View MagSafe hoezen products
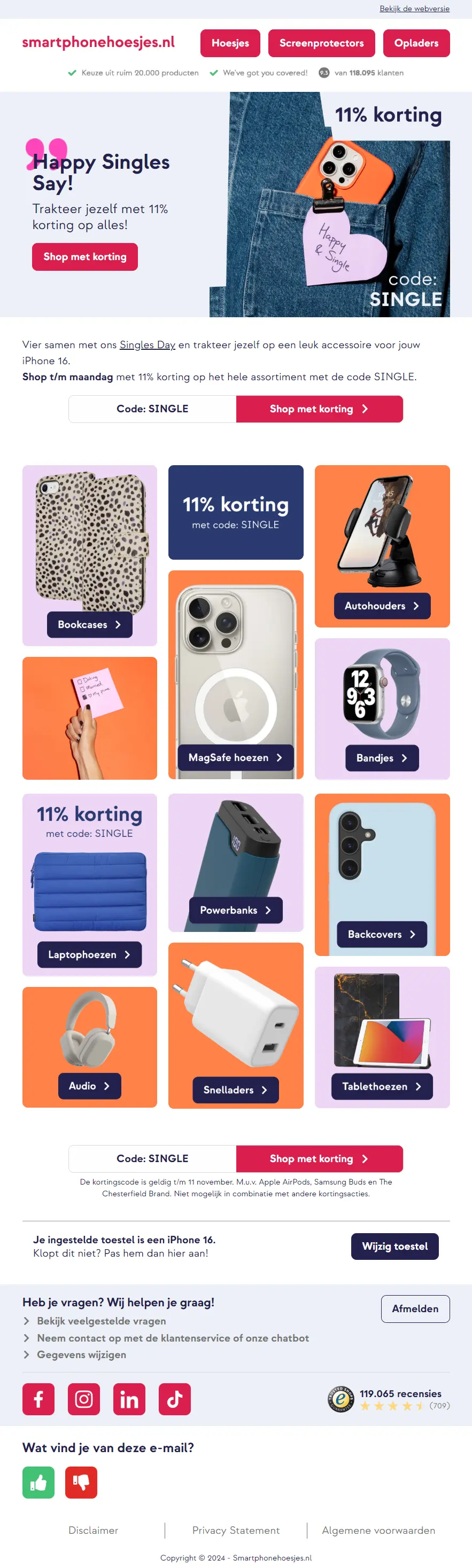Viewport: 472px width, 1568px height. click(235, 757)
